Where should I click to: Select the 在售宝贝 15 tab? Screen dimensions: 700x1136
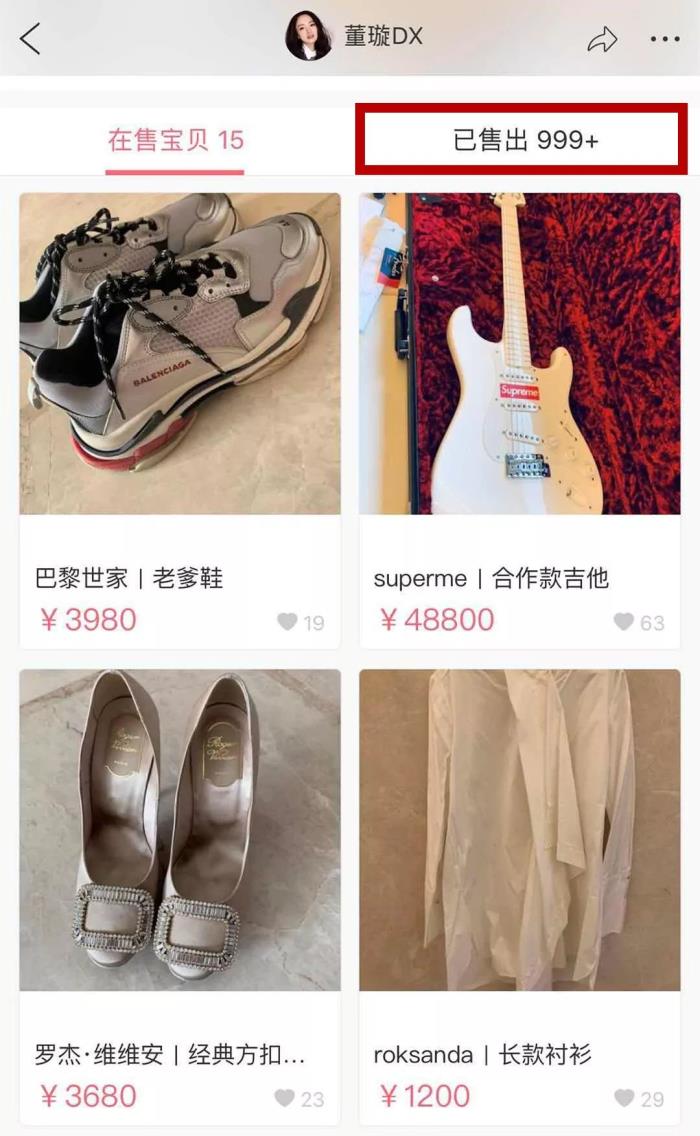pyautogui.click(x=176, y=140)
